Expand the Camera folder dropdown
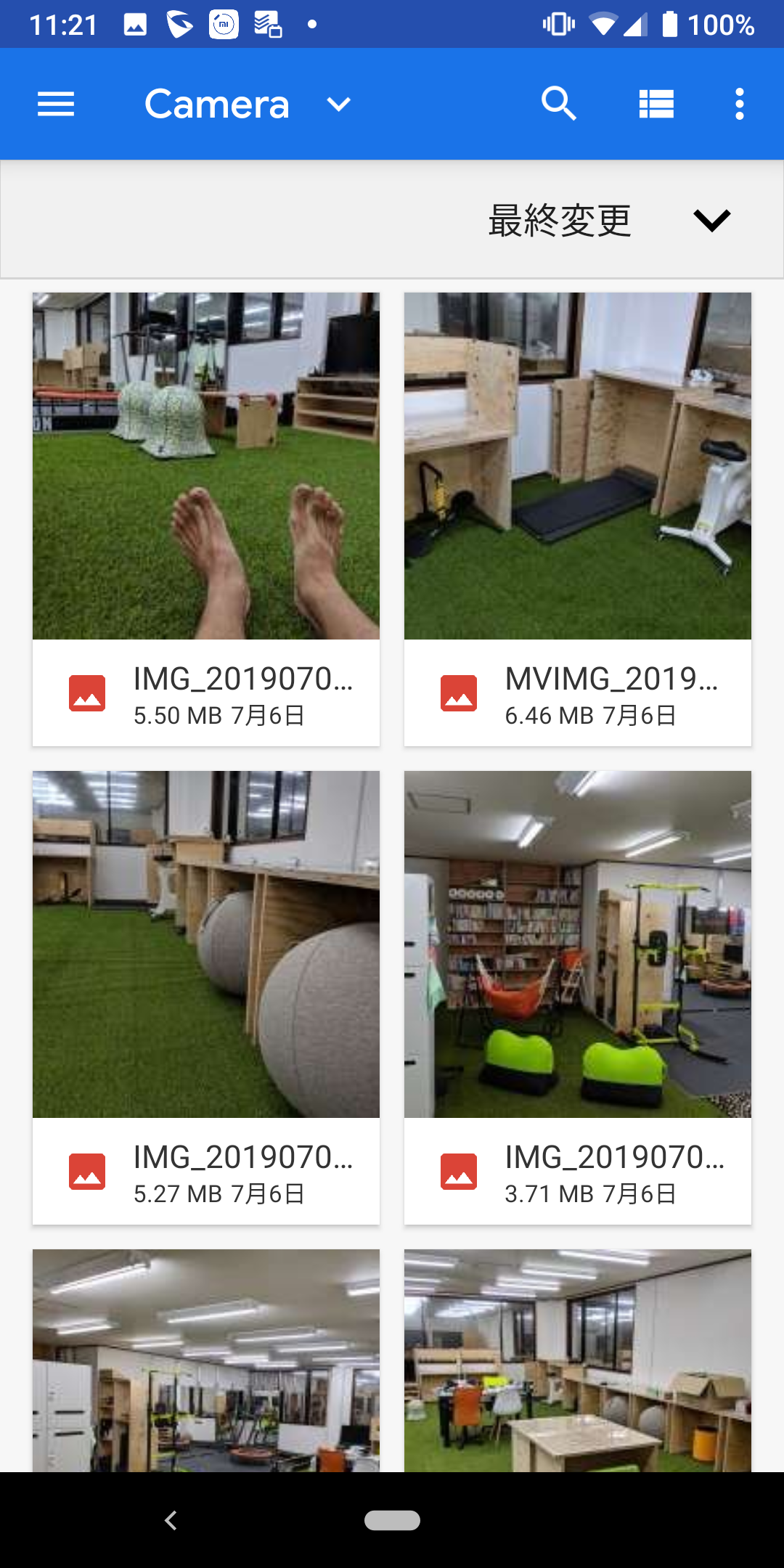 [338, 105]
